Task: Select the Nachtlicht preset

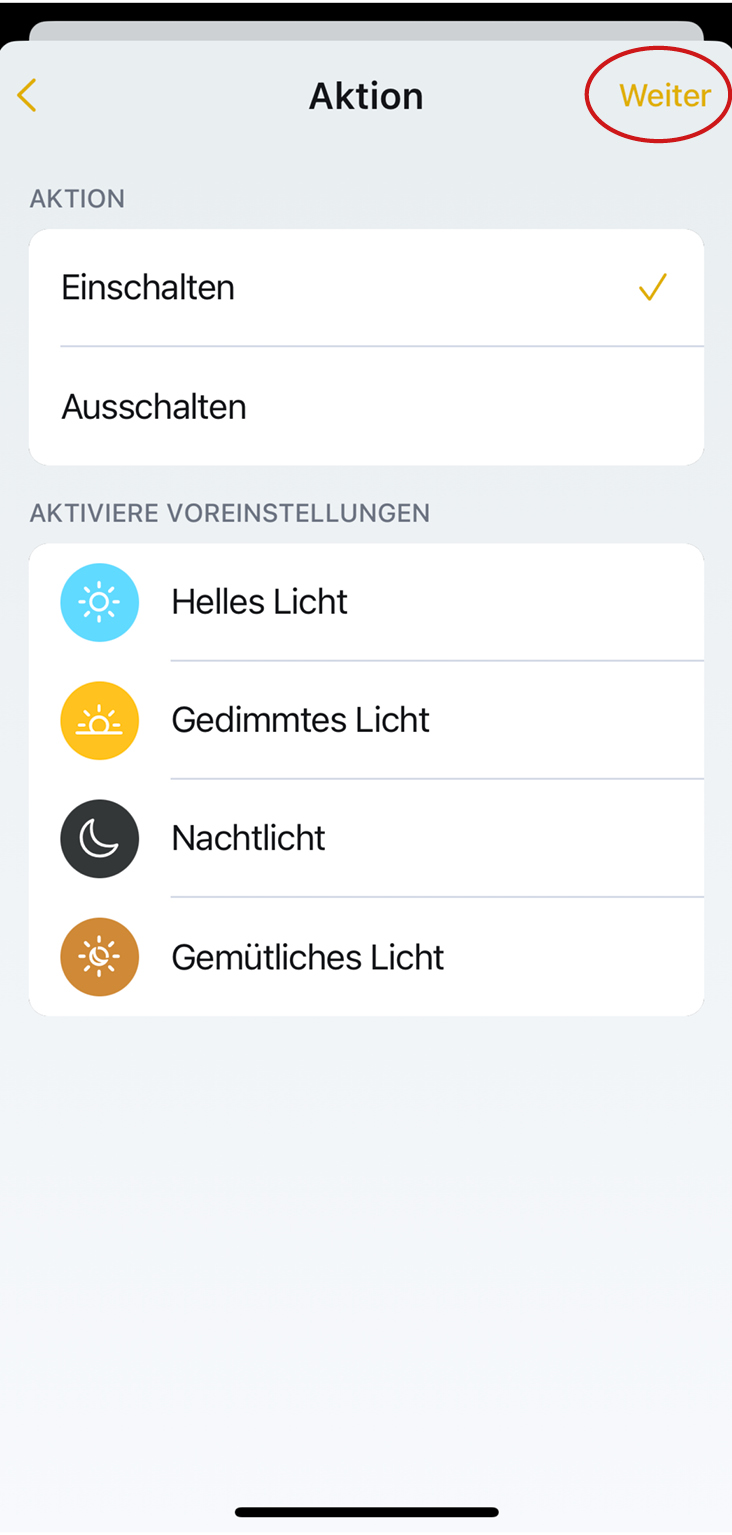Action: (366, 838)
